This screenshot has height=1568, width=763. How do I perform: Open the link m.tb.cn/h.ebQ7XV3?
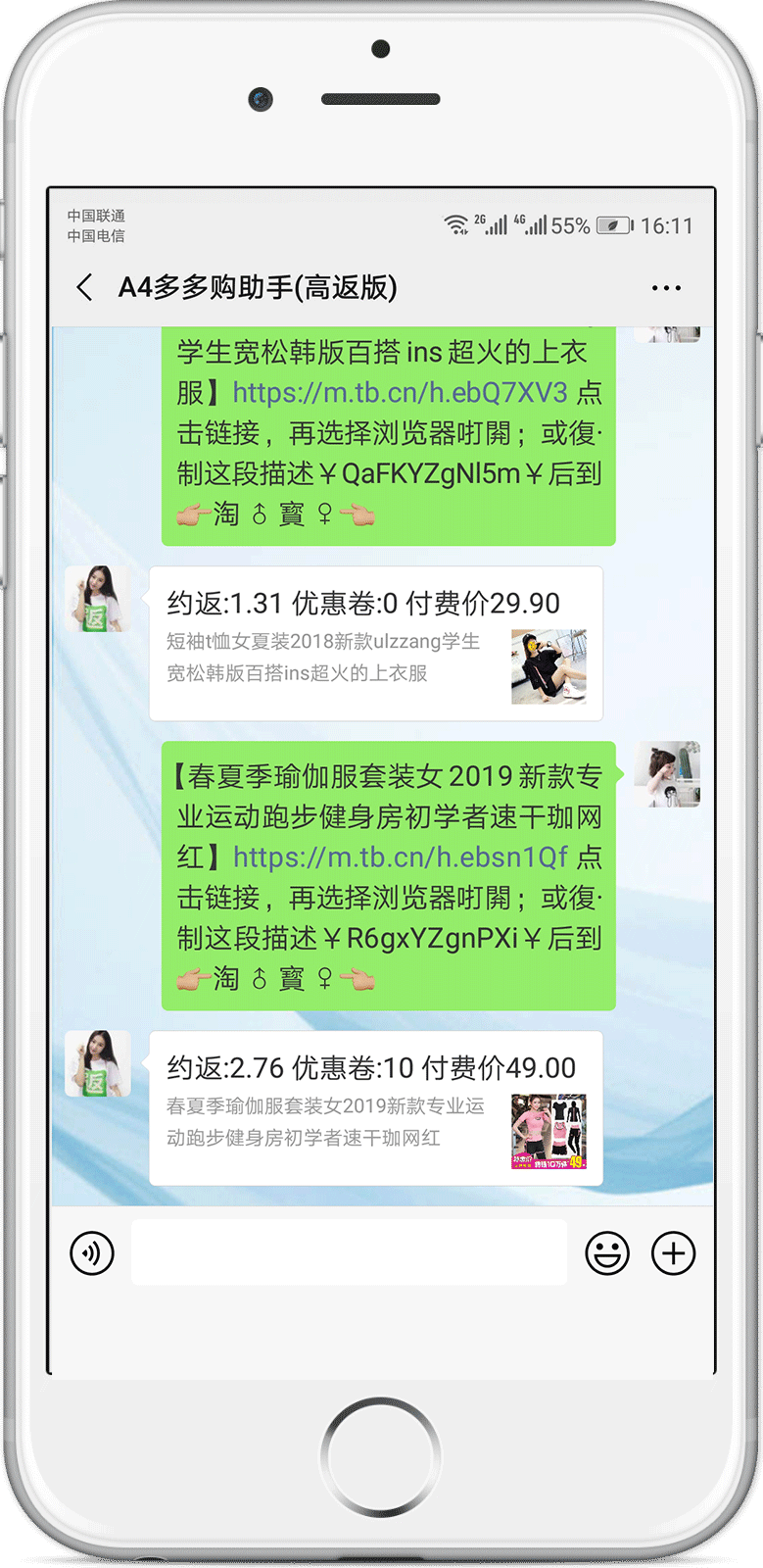click(400, 393)
